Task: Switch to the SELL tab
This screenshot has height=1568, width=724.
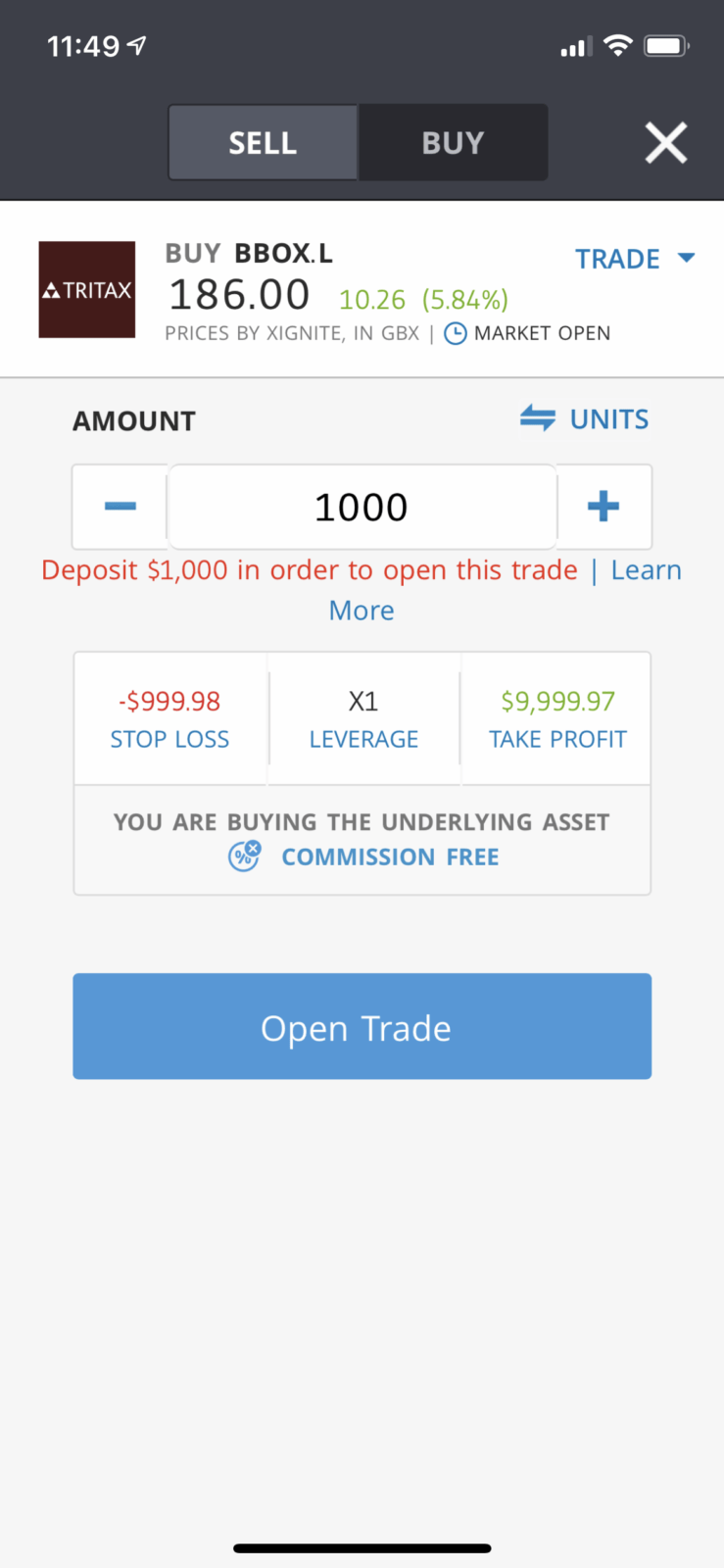Action: click(263, 143)
